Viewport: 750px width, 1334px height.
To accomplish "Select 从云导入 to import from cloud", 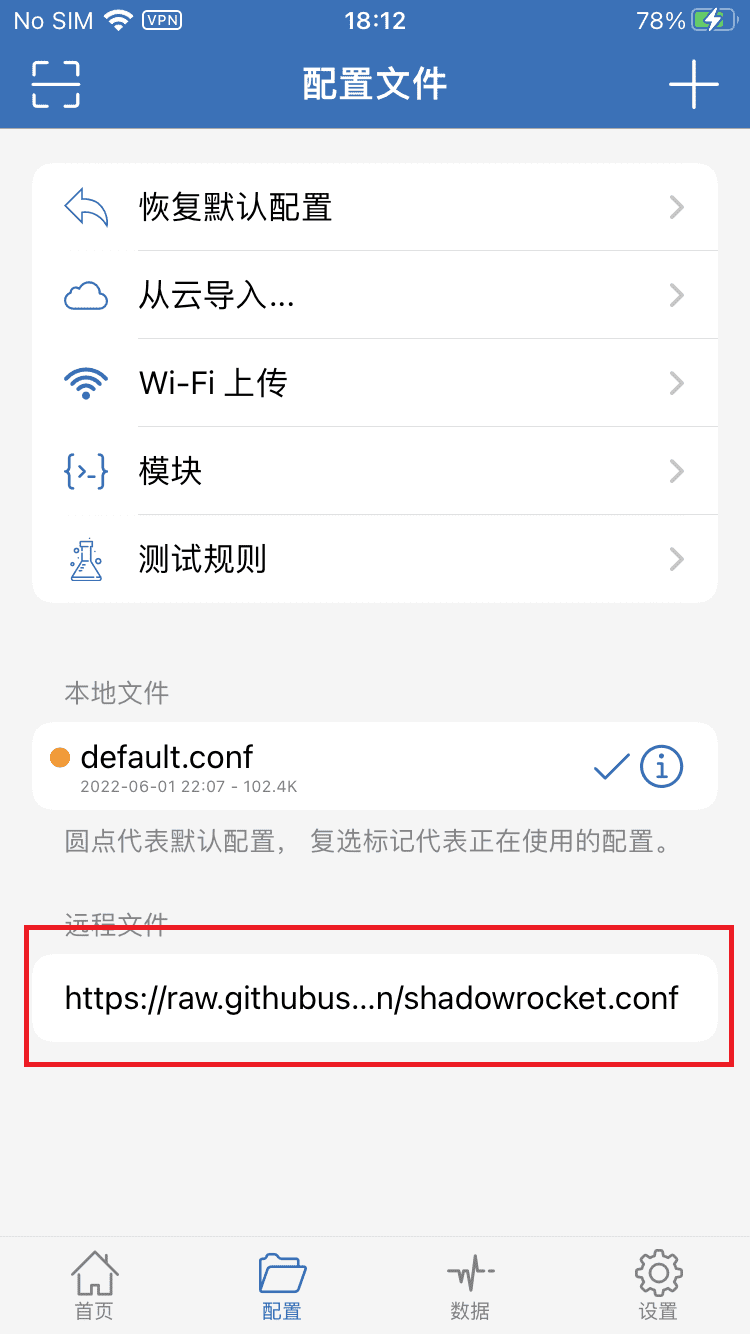I will (x=375, y=295).
